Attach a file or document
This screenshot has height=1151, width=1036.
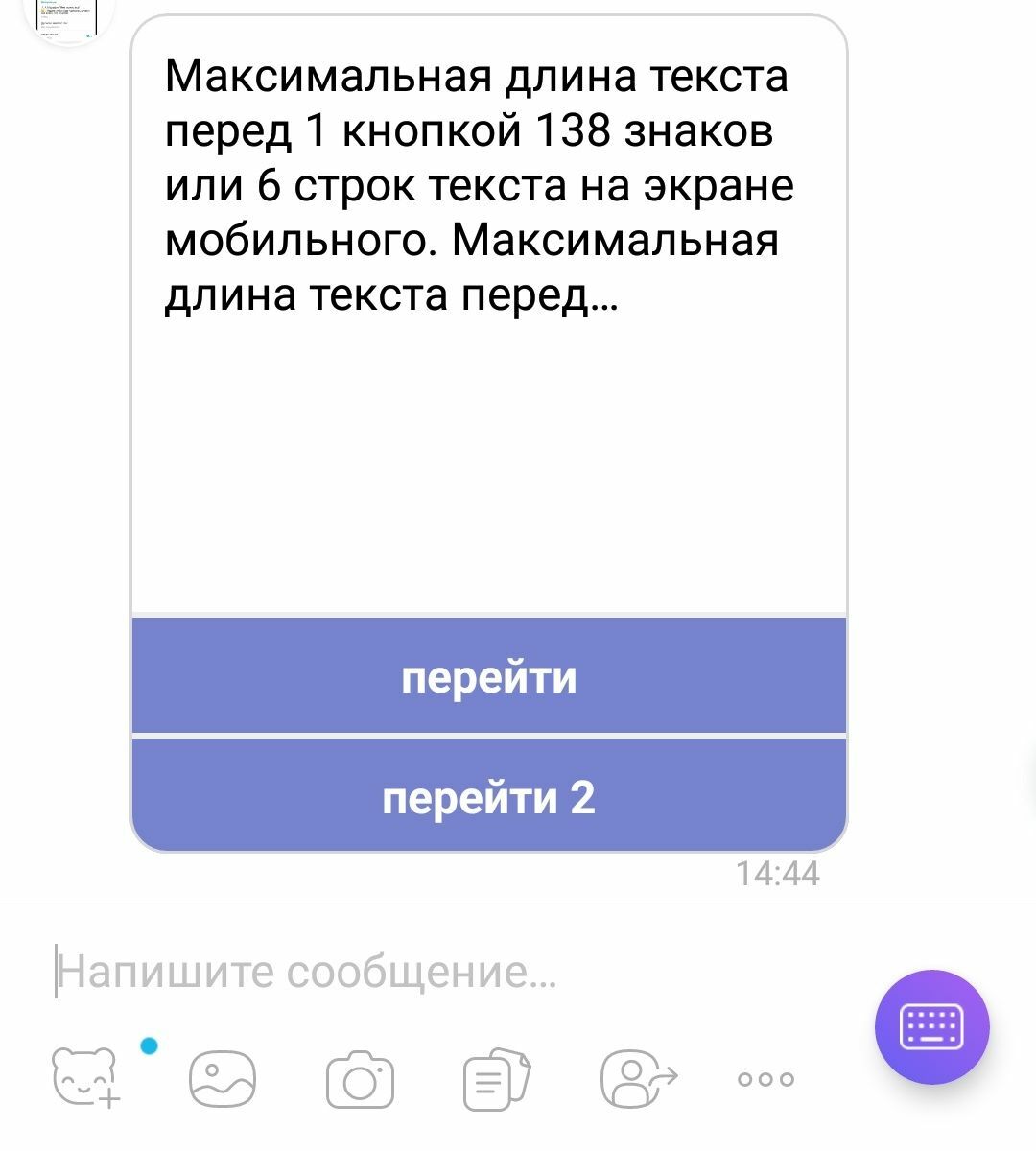pos(496,1077)
